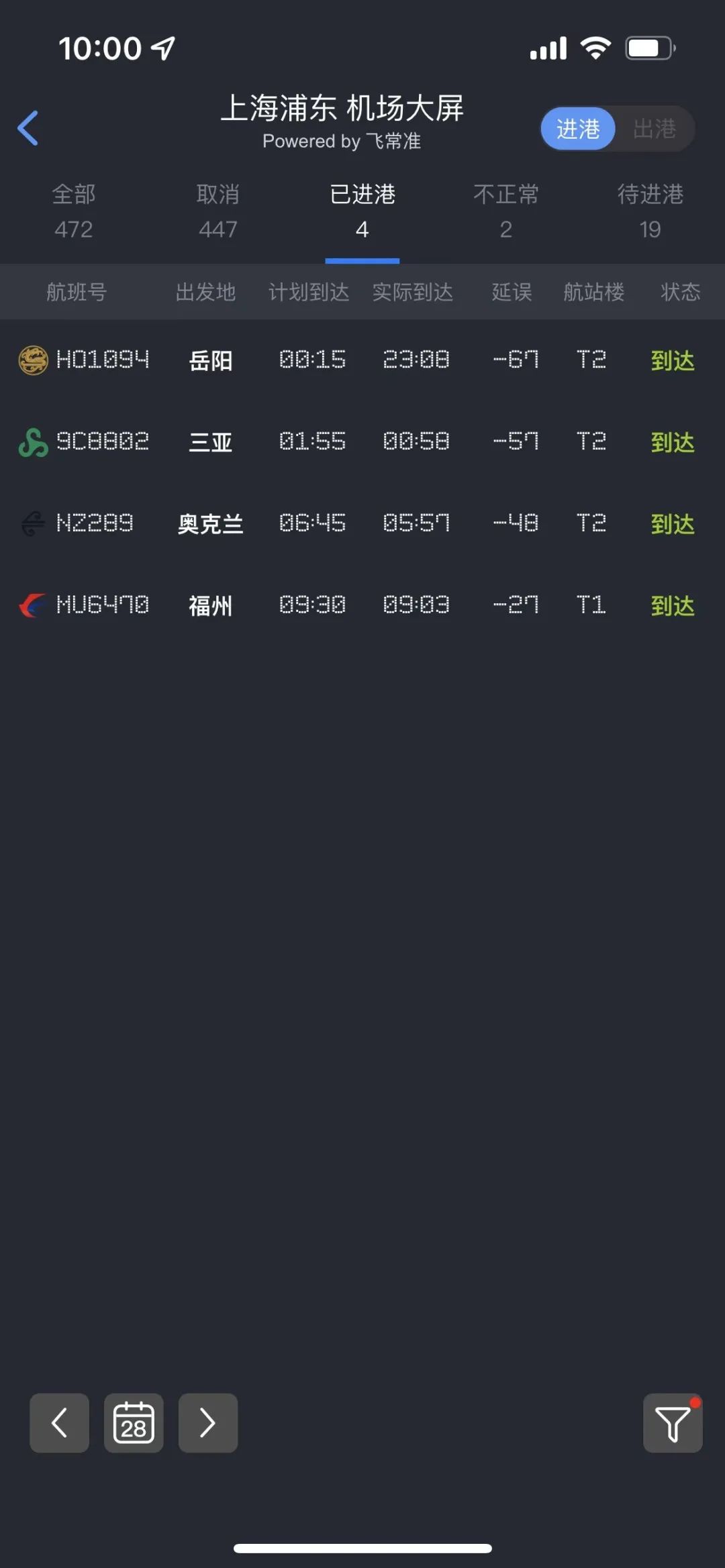Show 全部 flights tab
The width and height of the screenshot is (725, 1568).
[74, 211]
